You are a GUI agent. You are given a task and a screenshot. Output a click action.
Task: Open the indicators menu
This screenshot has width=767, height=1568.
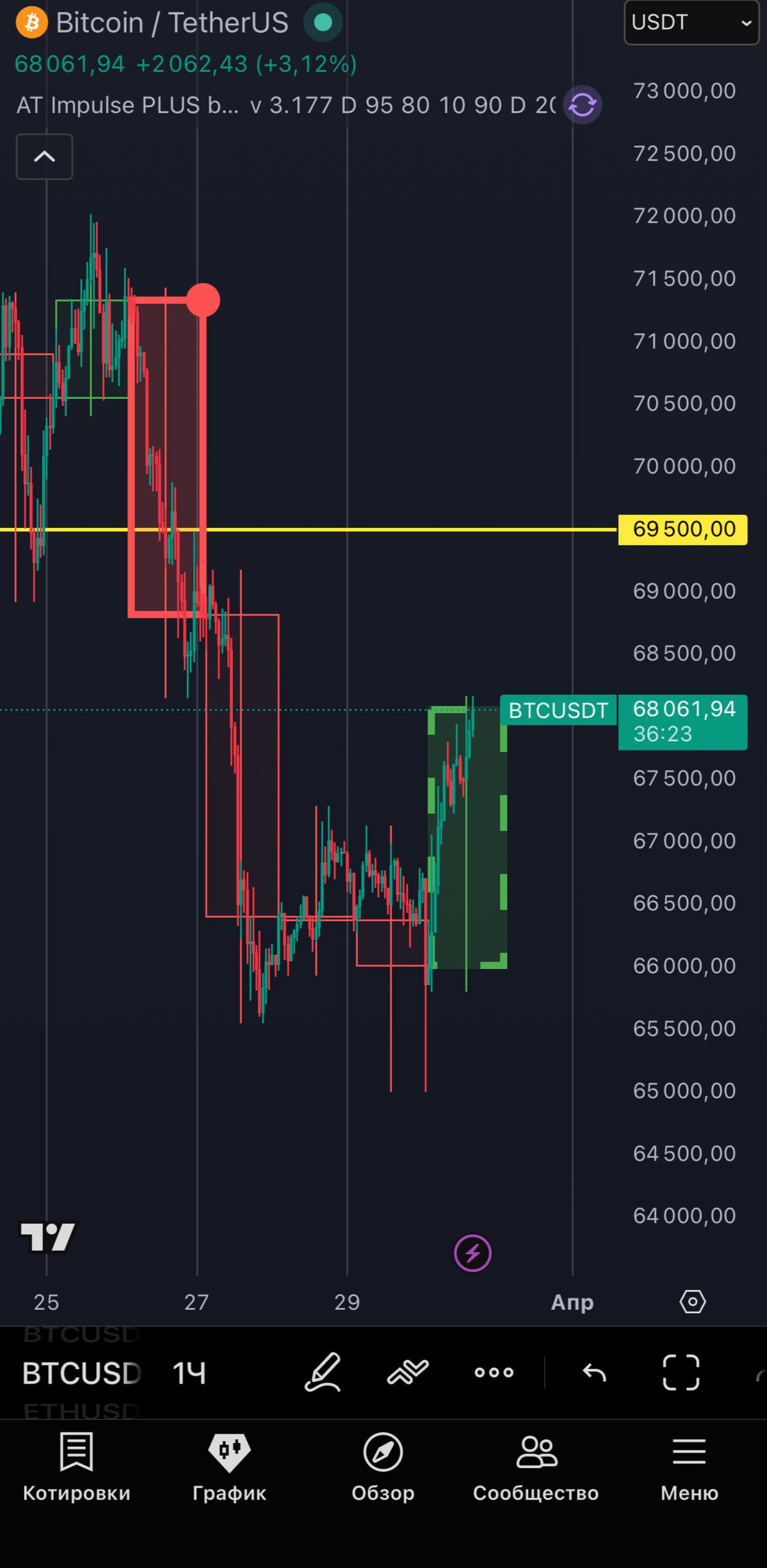click(408, 1371)
